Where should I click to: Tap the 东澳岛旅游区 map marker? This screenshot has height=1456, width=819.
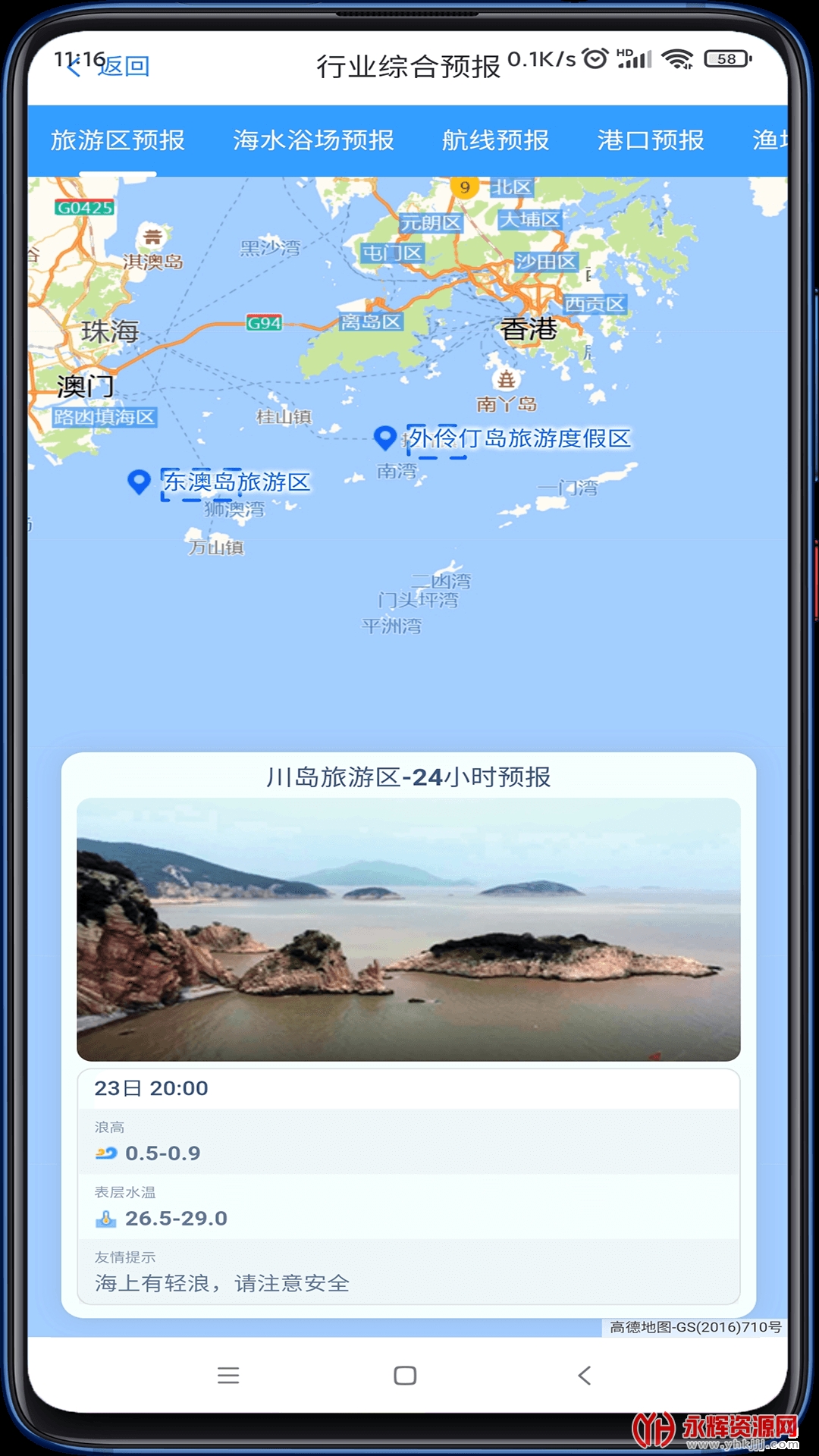click(139, 482)
